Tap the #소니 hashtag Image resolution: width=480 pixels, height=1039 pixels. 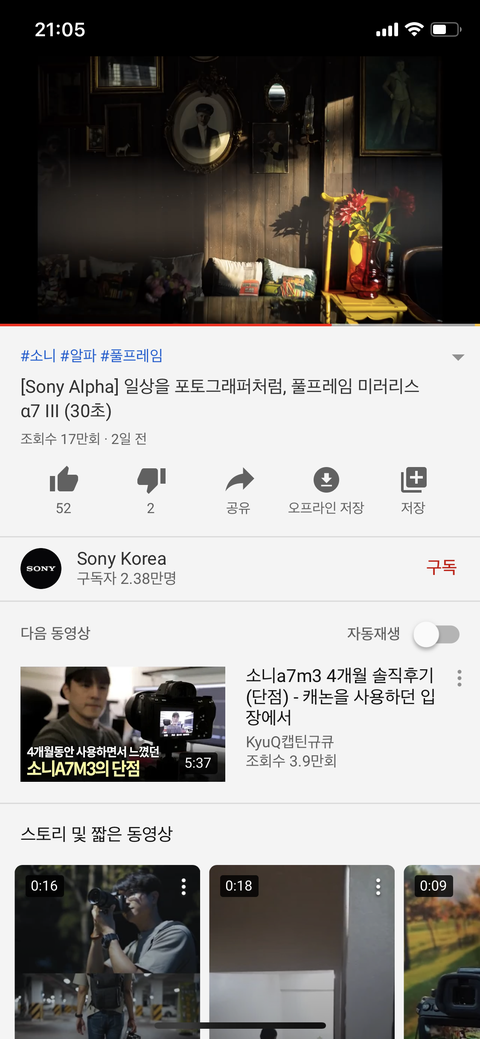38,356
